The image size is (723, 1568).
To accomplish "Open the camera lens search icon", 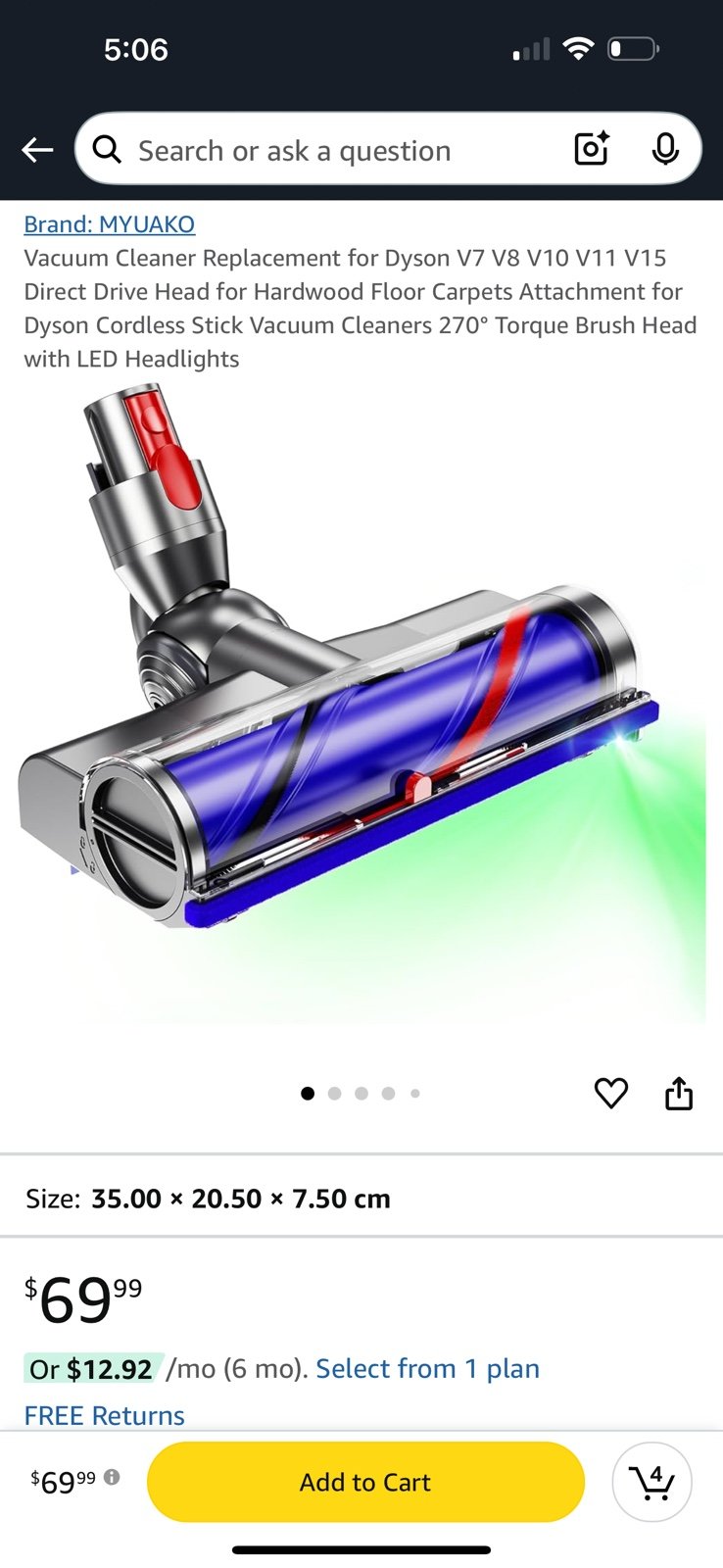I will tap(592, 149).
